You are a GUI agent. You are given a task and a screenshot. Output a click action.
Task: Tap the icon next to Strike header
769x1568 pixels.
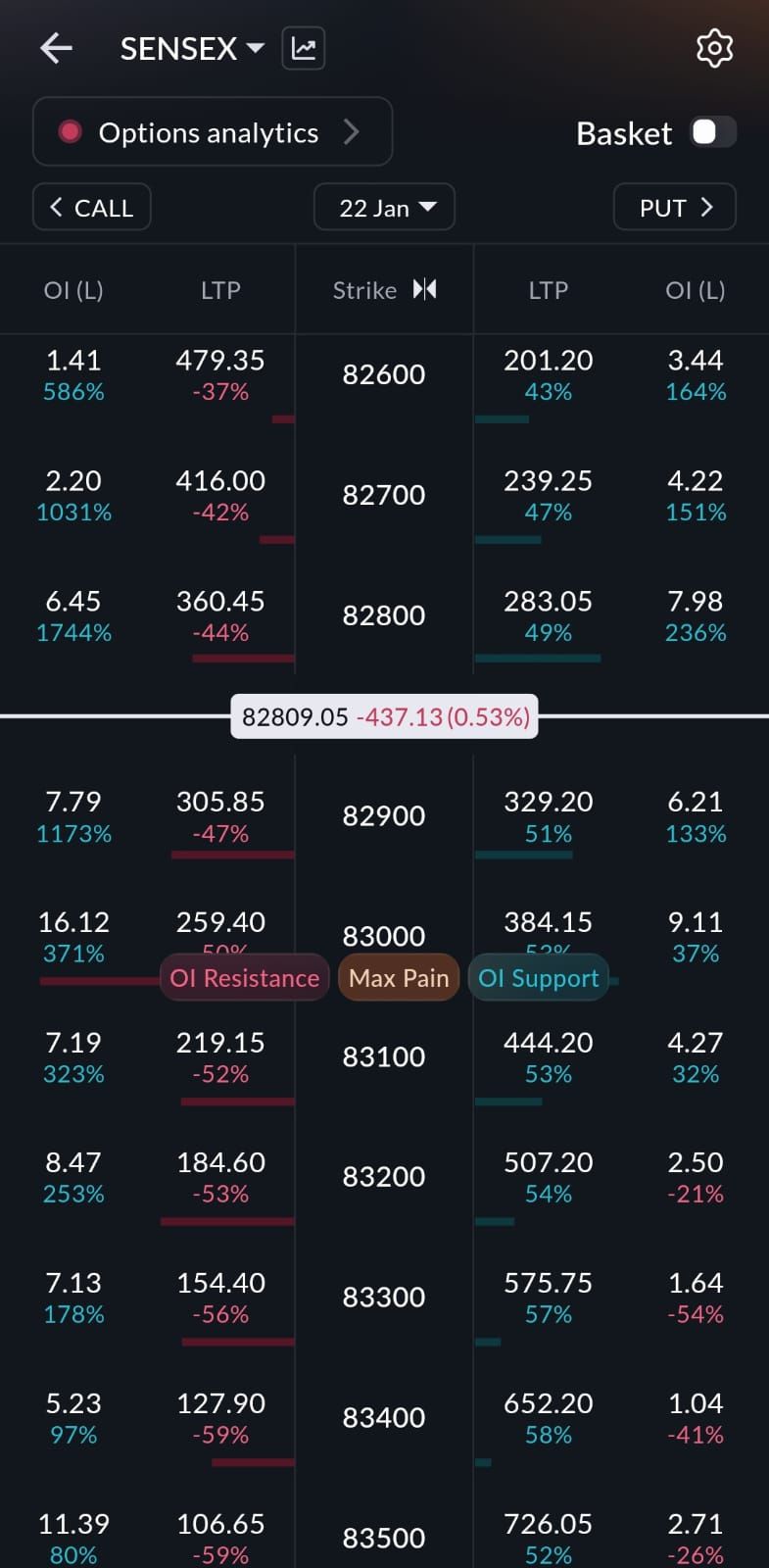424,289
